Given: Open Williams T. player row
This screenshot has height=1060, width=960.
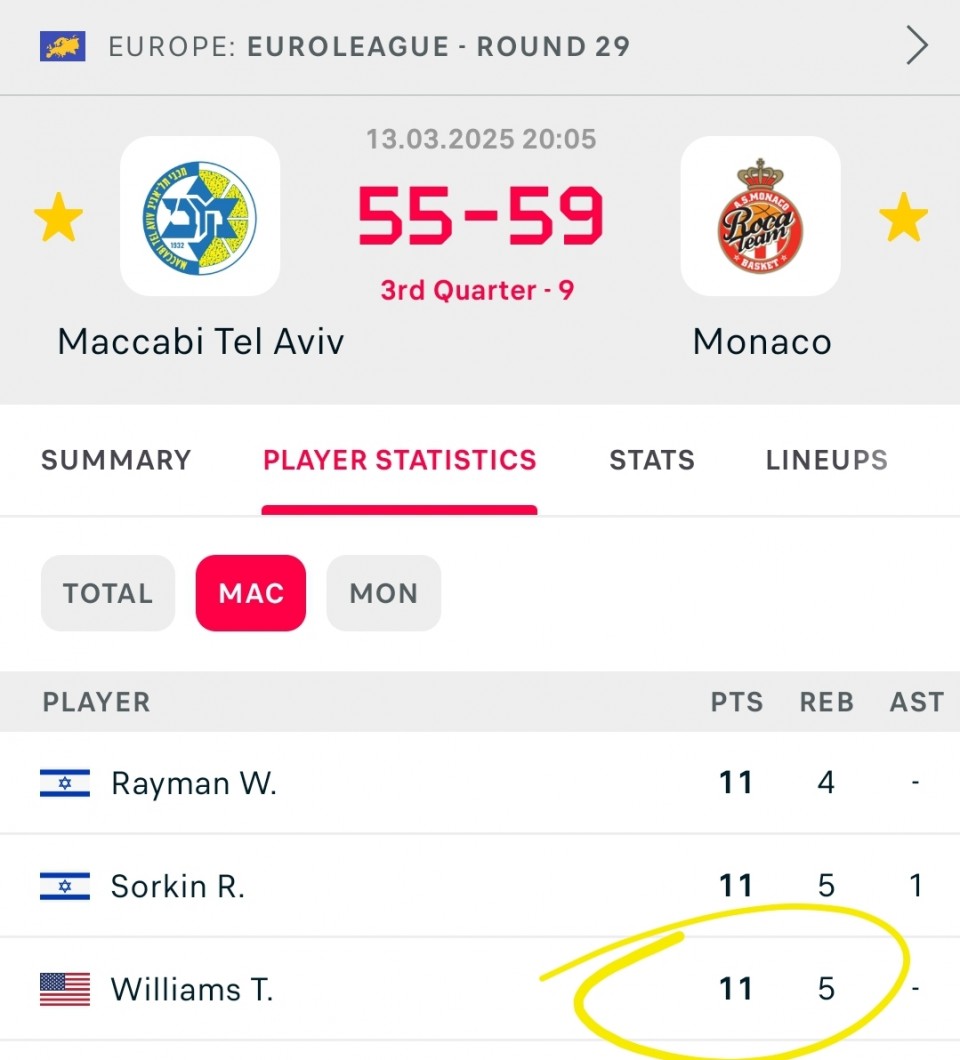Looking at the screenshot, I should [x=192, y=990].
